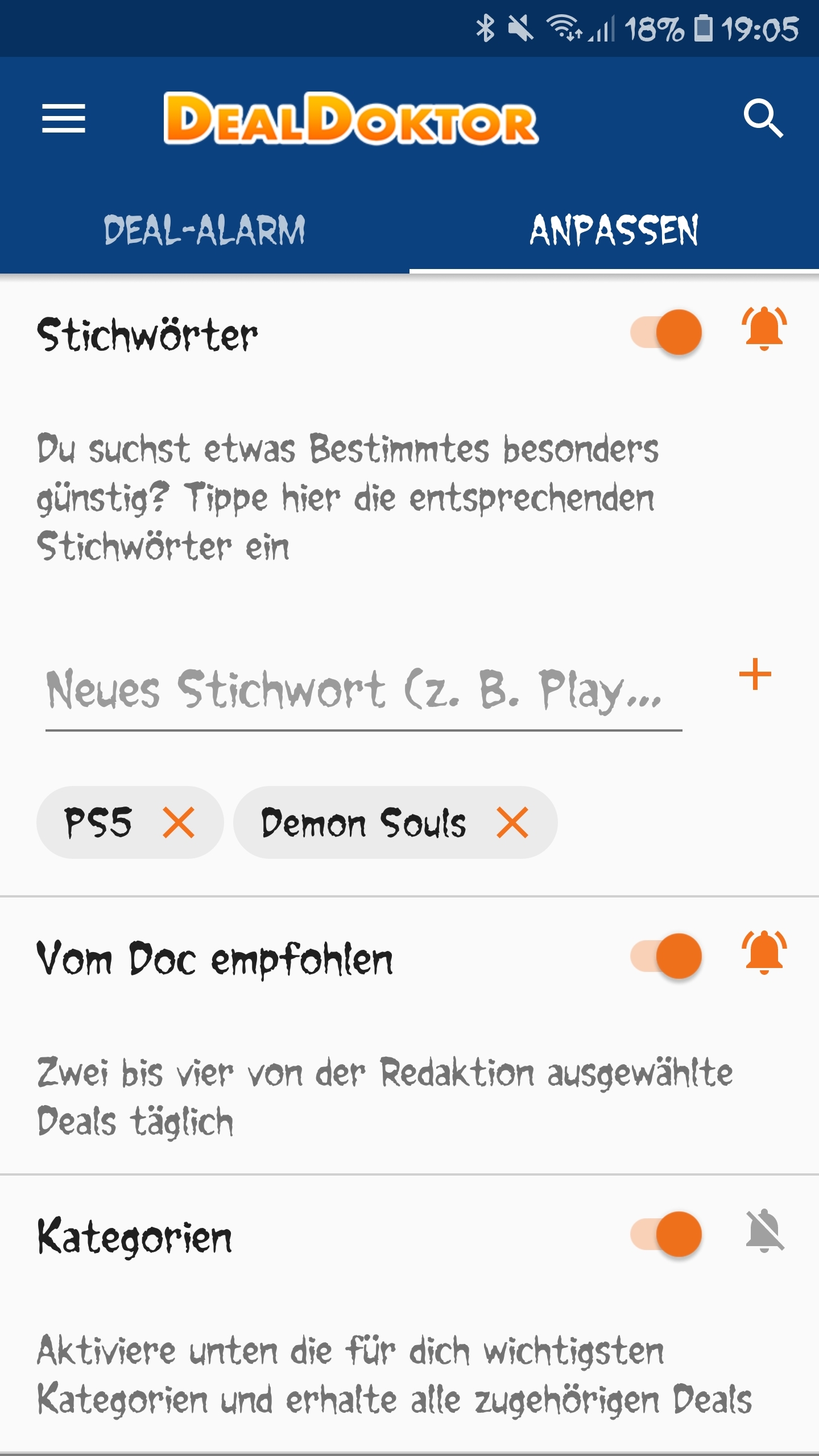Disable the Vom Doc empfohlen switch
The width and height of the screenshot is (819, 1456).
pyautogui.click(x=666, y=956)
